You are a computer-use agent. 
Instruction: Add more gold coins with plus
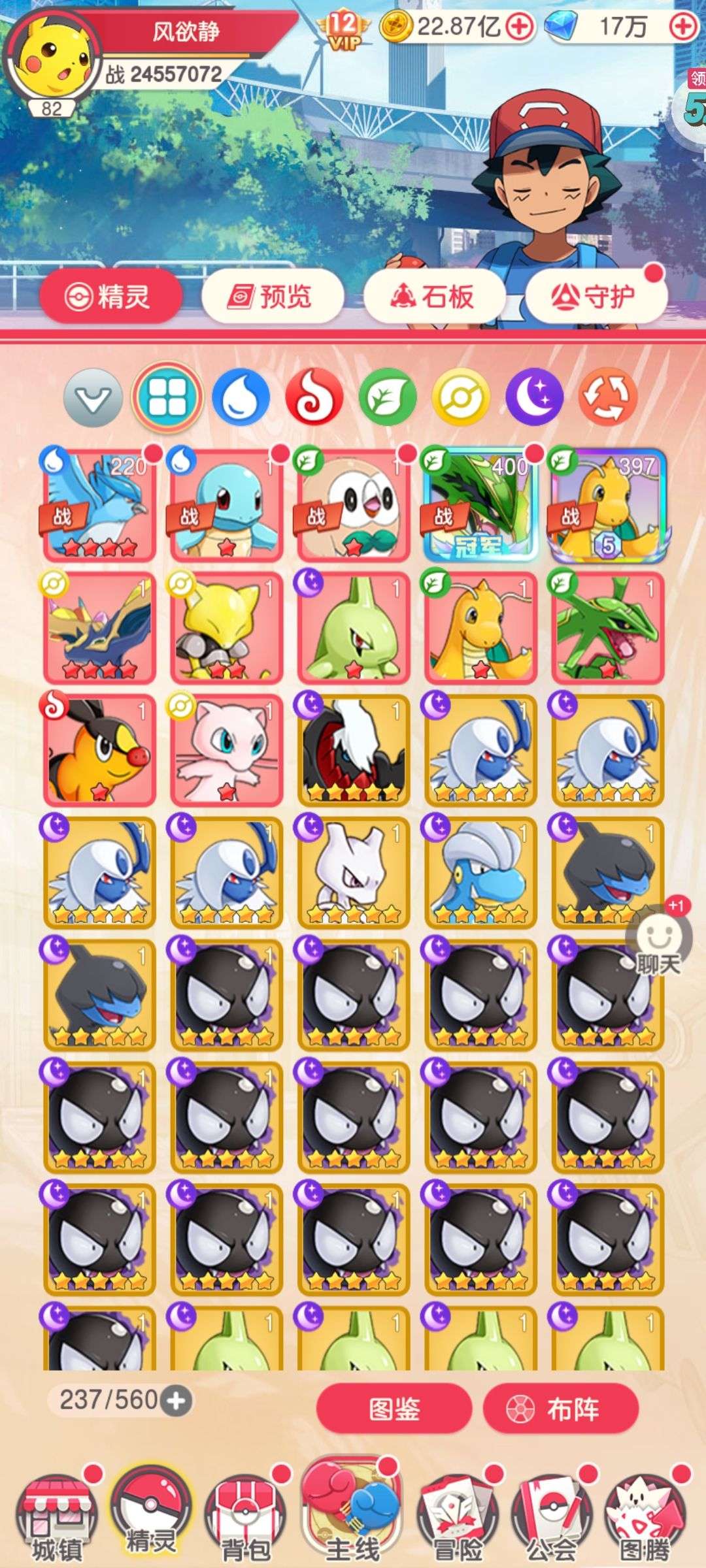[520, 27]
